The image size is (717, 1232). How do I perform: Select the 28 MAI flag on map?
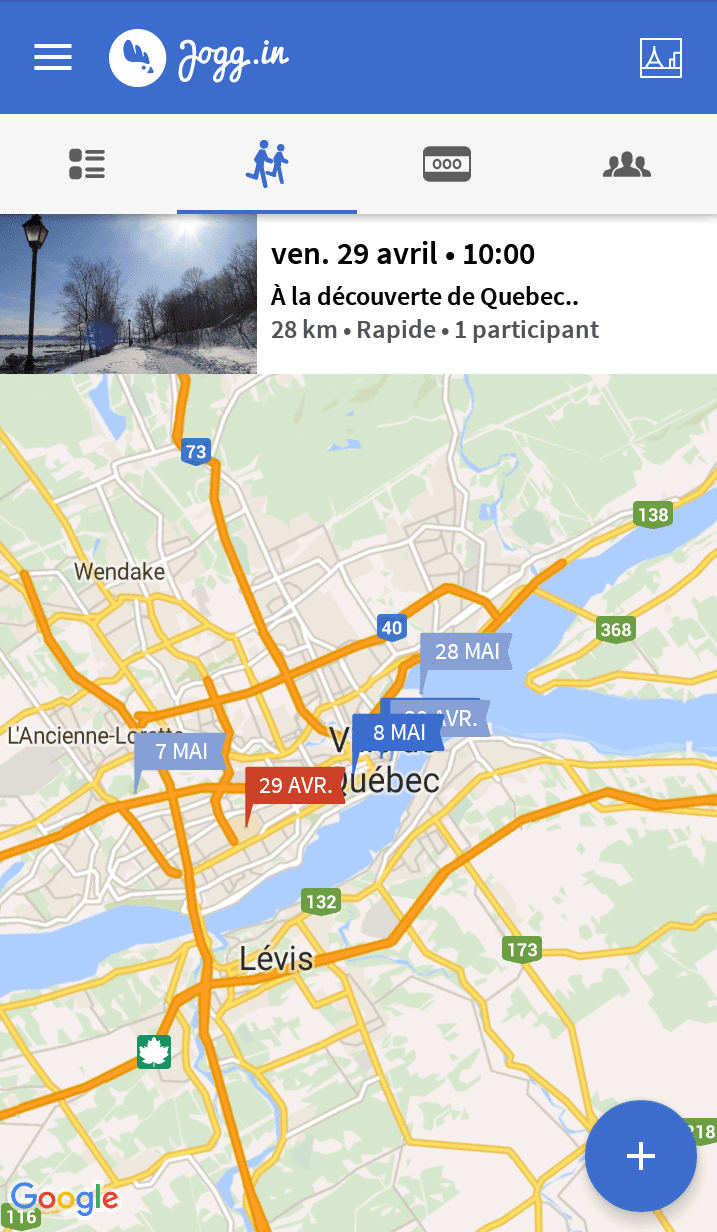pos(466,652)
